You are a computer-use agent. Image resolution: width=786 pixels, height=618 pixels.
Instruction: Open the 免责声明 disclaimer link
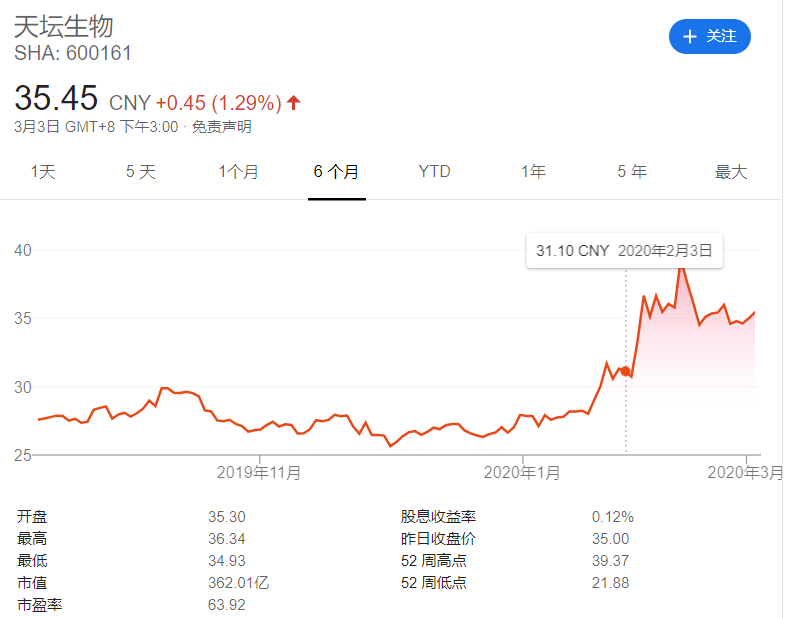pos(222,127)
